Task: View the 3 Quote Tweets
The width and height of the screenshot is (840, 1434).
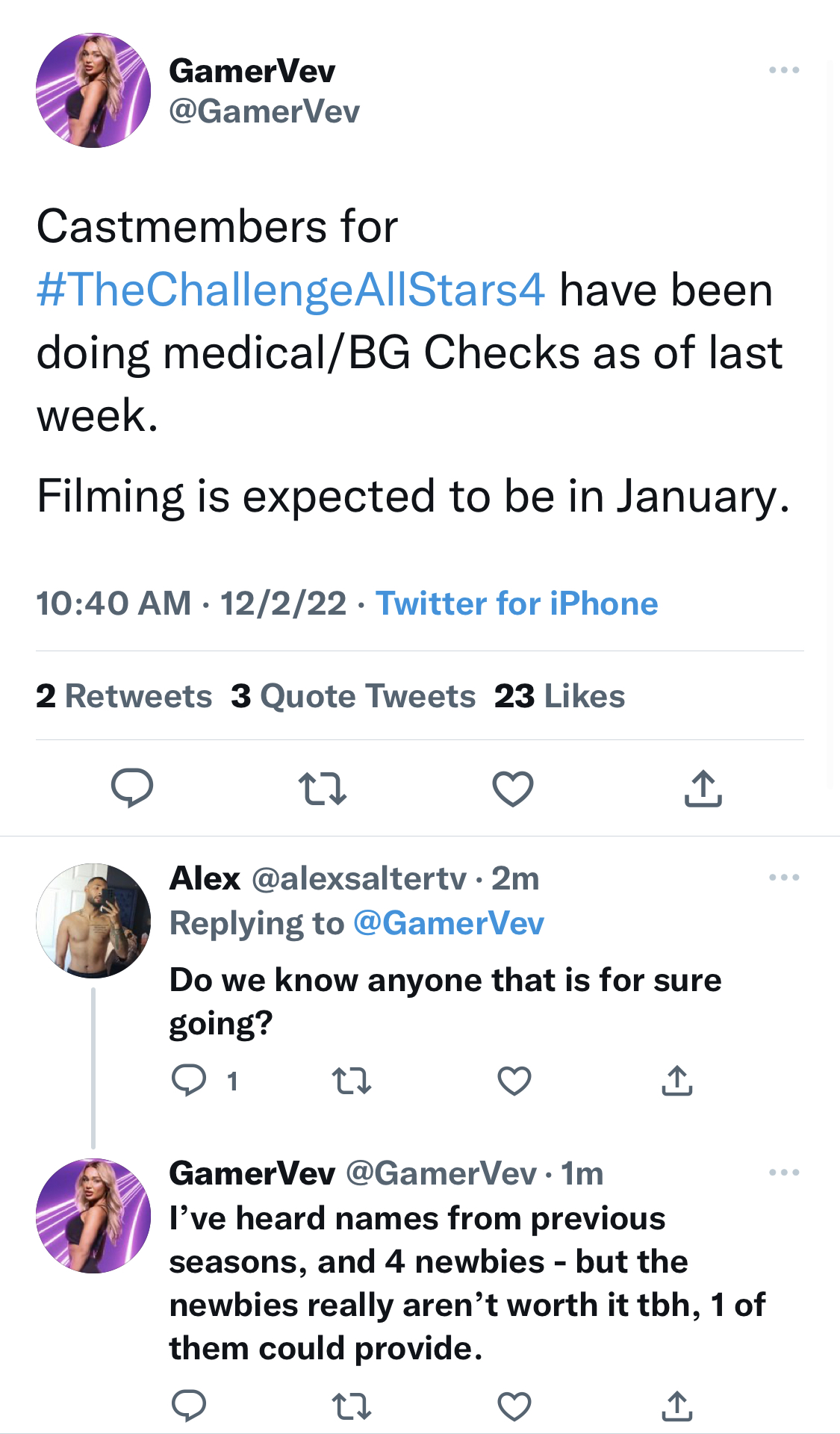Action: pos(353,696)
